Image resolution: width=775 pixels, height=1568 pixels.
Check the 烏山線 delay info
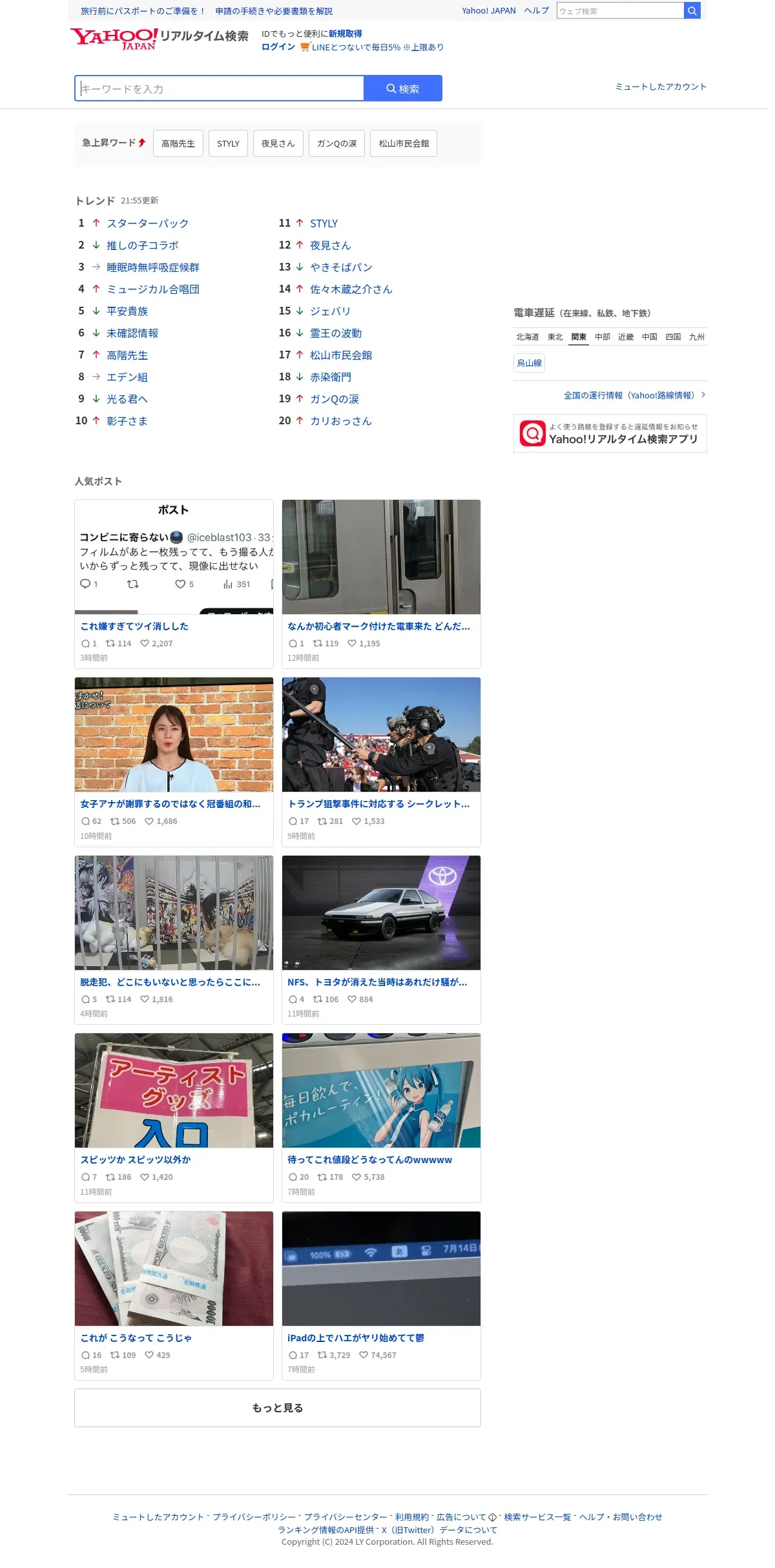tap(529, 364)
